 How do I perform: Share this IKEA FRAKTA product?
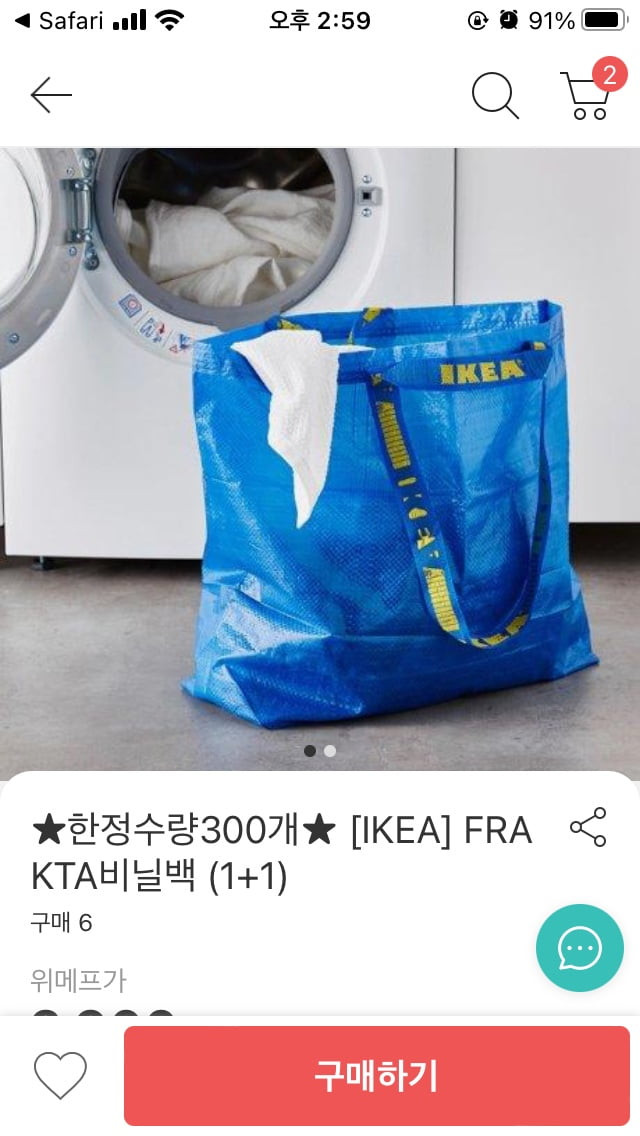tap(588, 828)
